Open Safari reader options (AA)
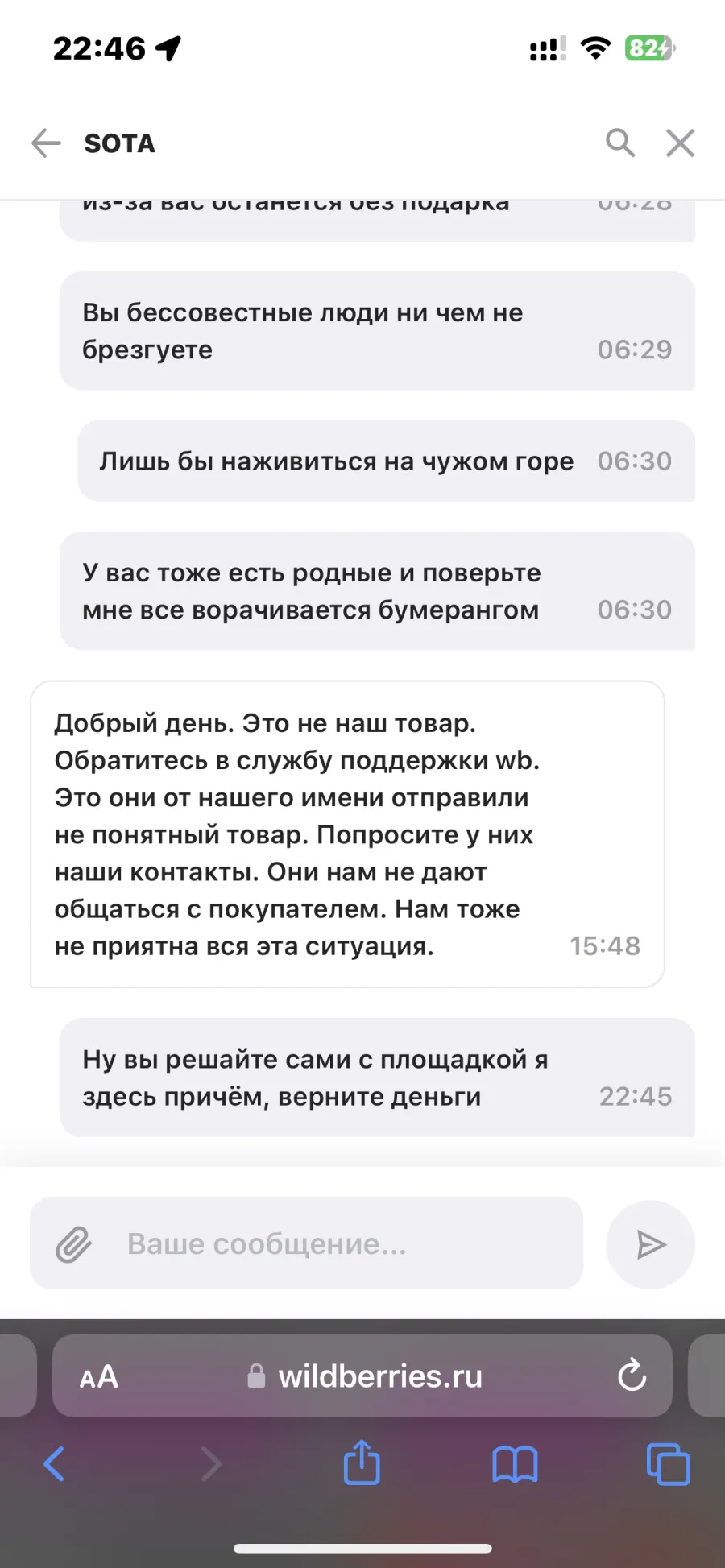The image size is (725, 1568). point(99,1377)
